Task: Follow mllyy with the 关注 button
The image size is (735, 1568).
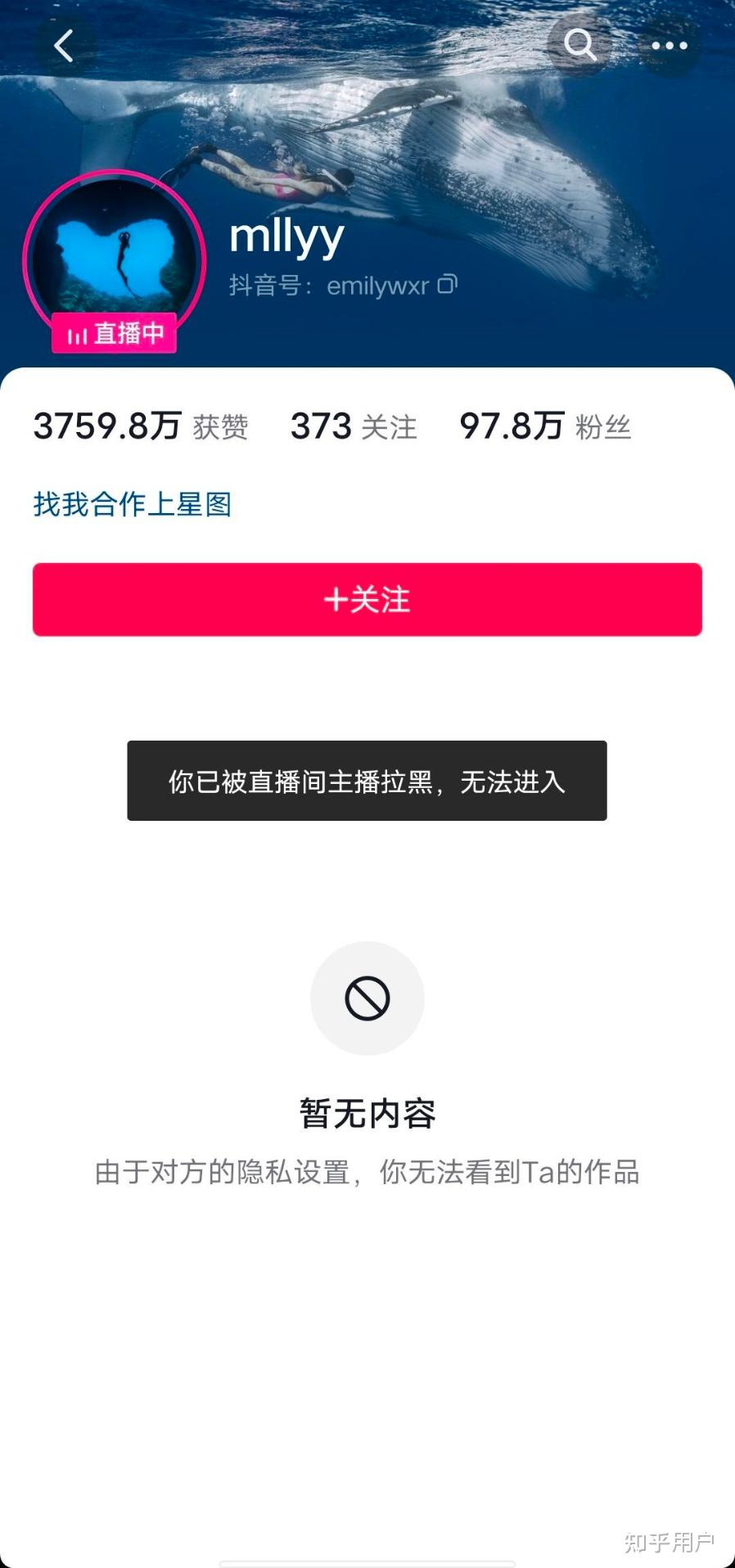Action: [x=367, y=600]
